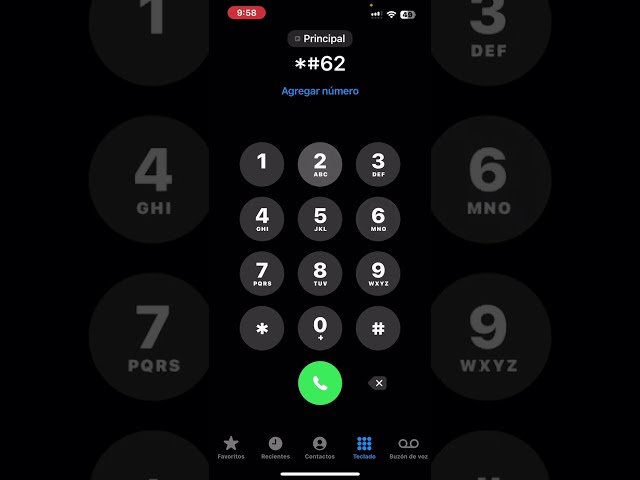Enter digit 7 PQRS
Viewport: 640px width, 480px height.
pyautogui.click(x=262, y=273)
